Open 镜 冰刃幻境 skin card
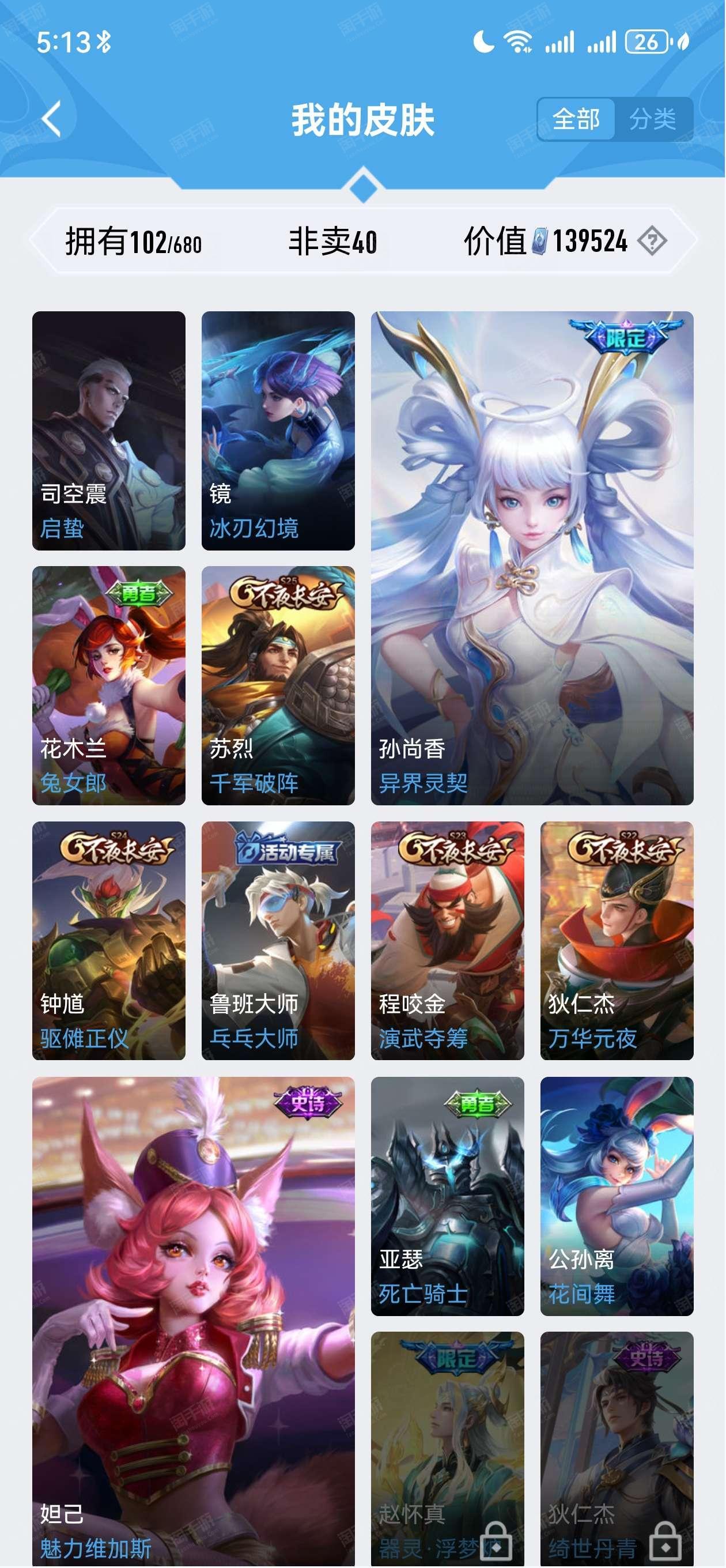Viewport: 726px width, 1568px height. click(x=278, y=431)
